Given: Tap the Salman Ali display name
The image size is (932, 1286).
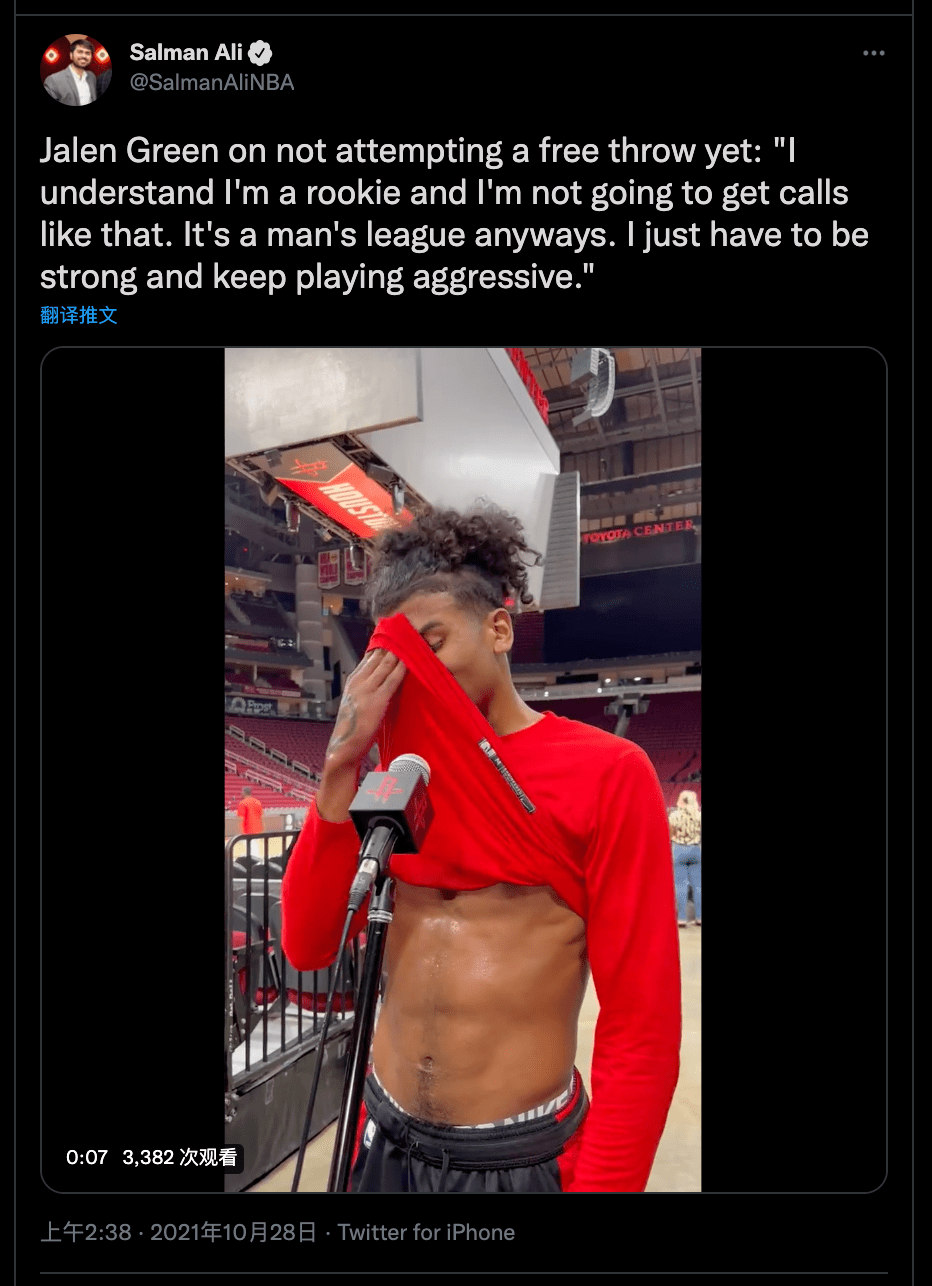Looking at the screenshot, I should pos(186,52).
